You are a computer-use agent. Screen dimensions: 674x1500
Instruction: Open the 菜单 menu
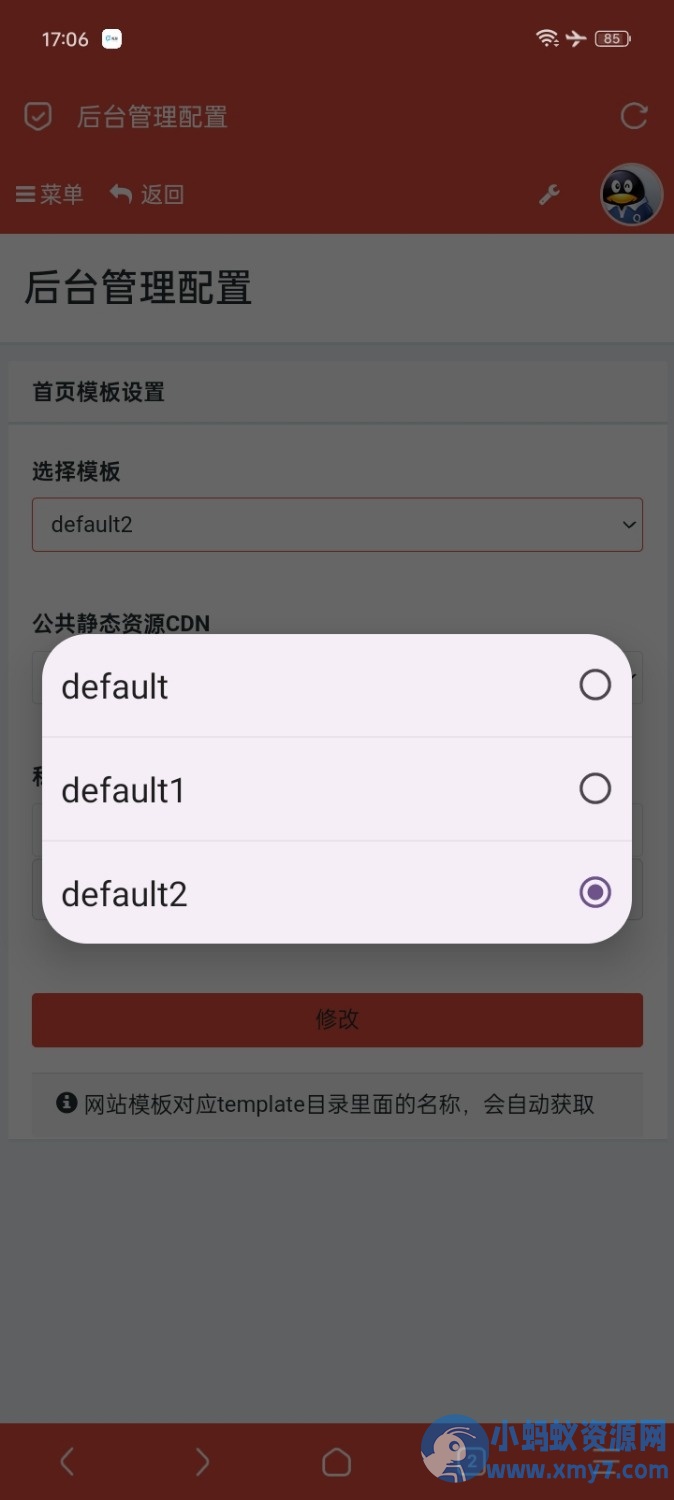50,194
